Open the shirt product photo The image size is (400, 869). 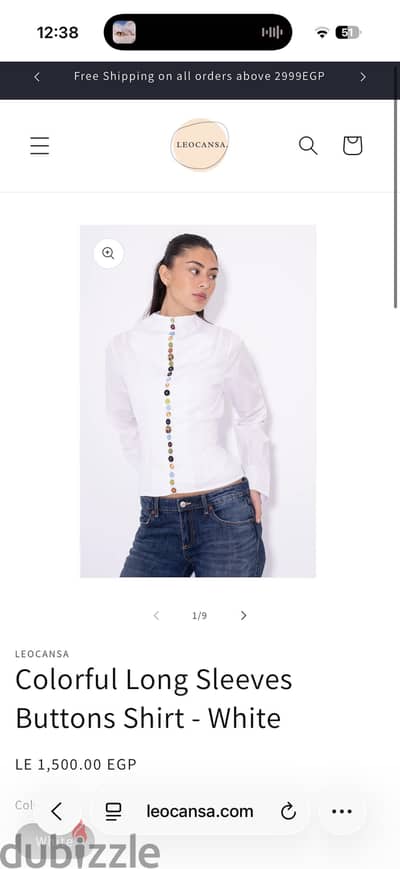pos(198,401)
